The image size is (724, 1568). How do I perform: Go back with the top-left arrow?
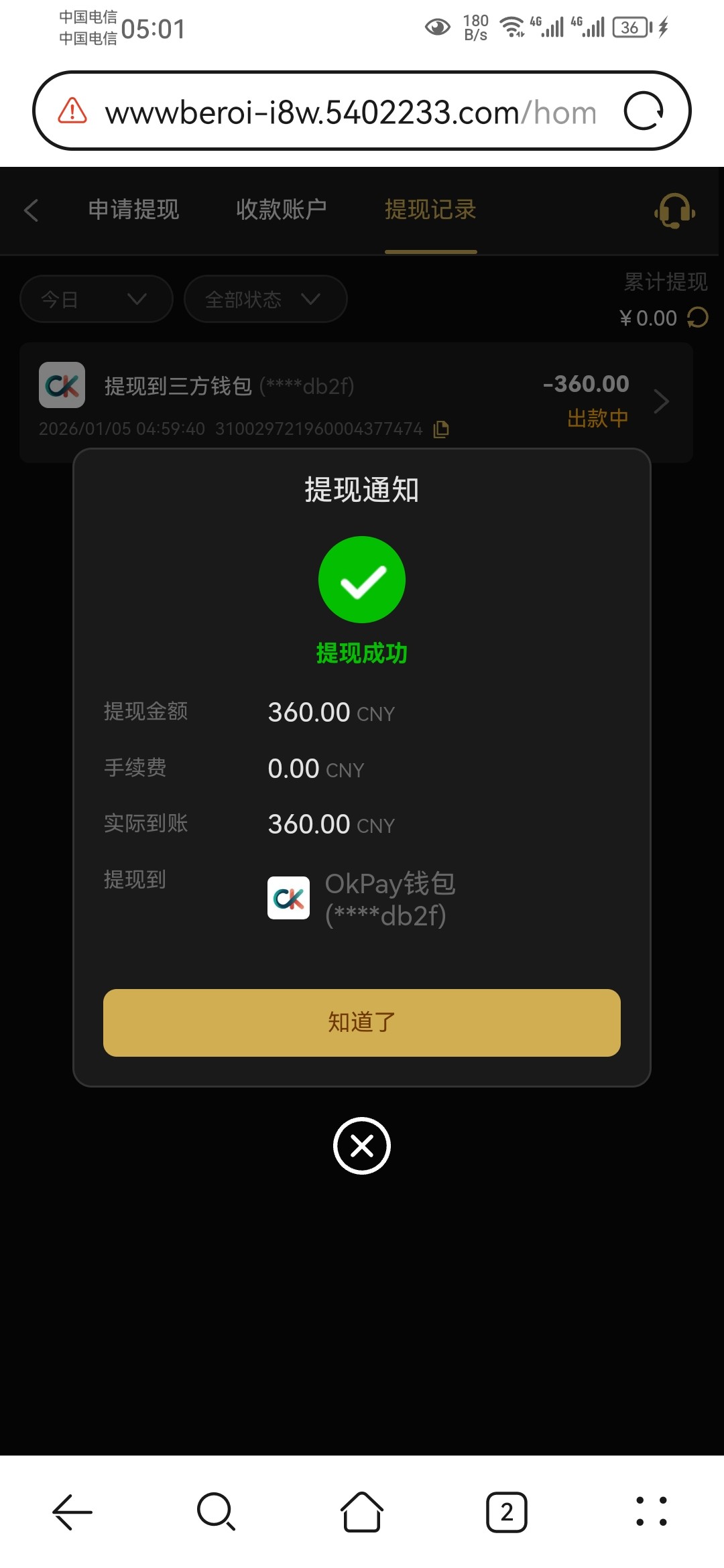32,210
